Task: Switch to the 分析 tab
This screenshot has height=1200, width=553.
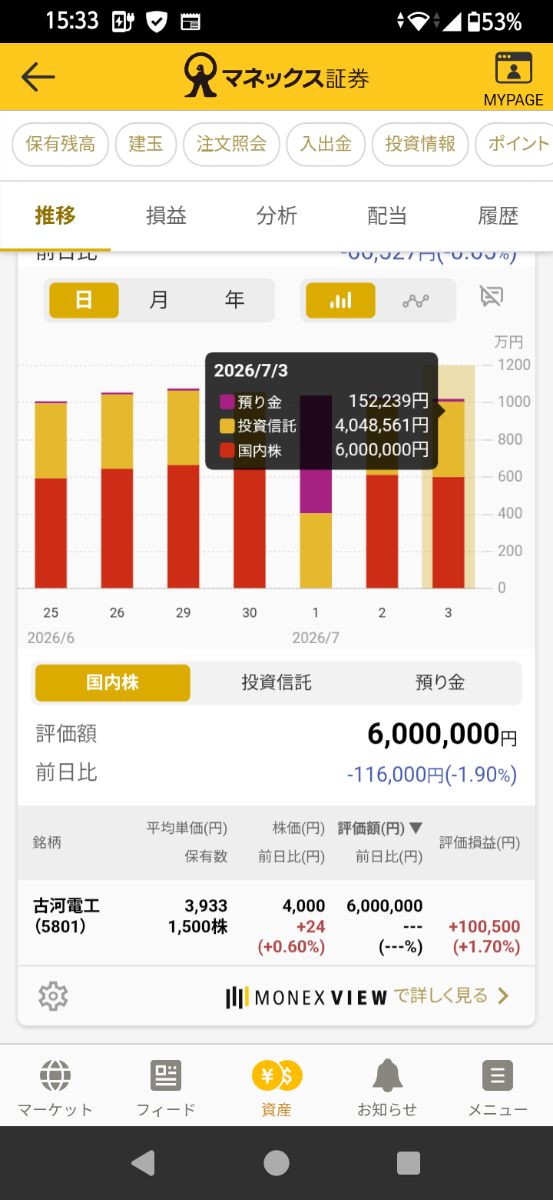Action: point(276,215)
